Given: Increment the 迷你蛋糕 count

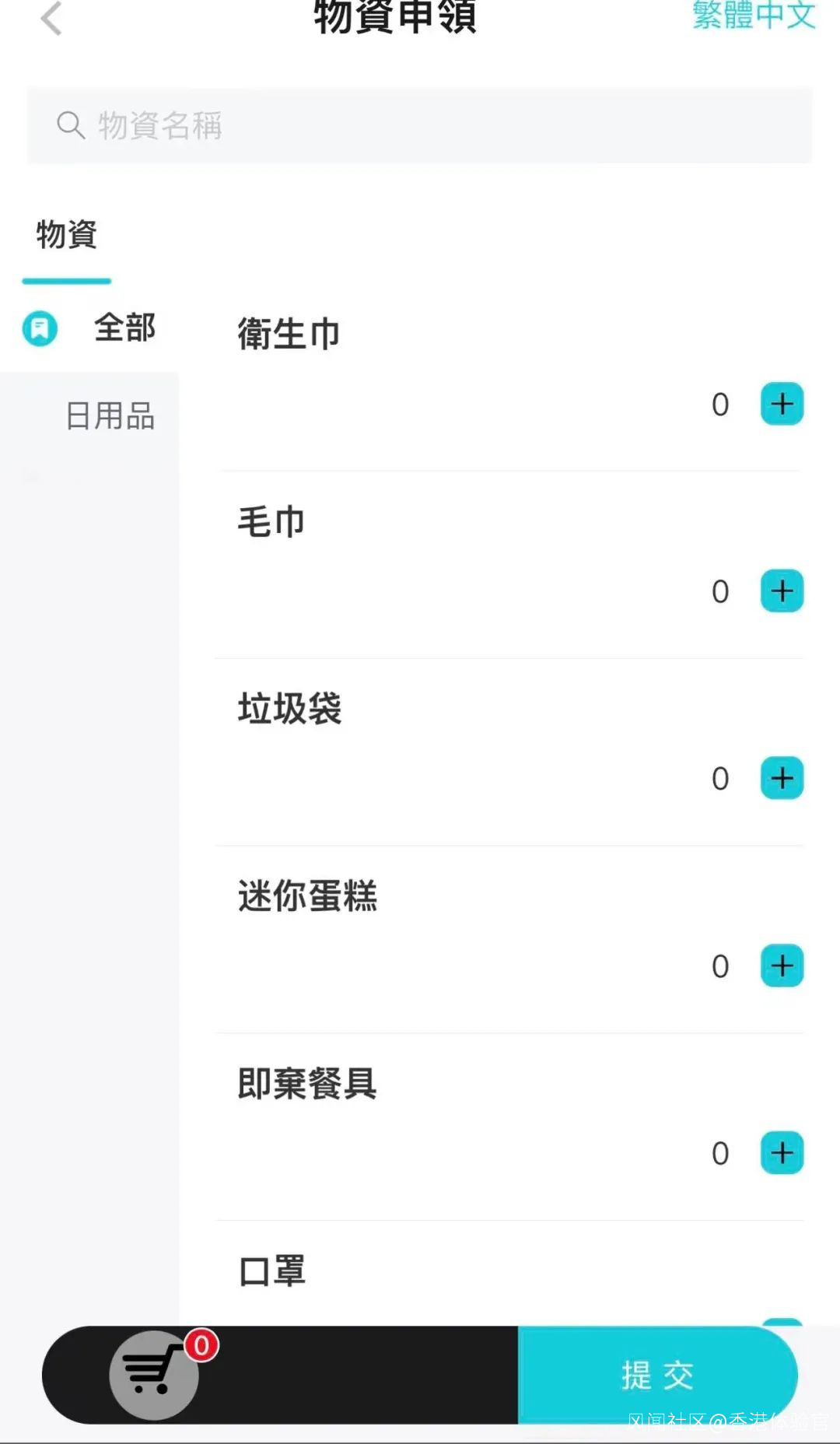Looking at the screenshot, I should click(782, 966).
